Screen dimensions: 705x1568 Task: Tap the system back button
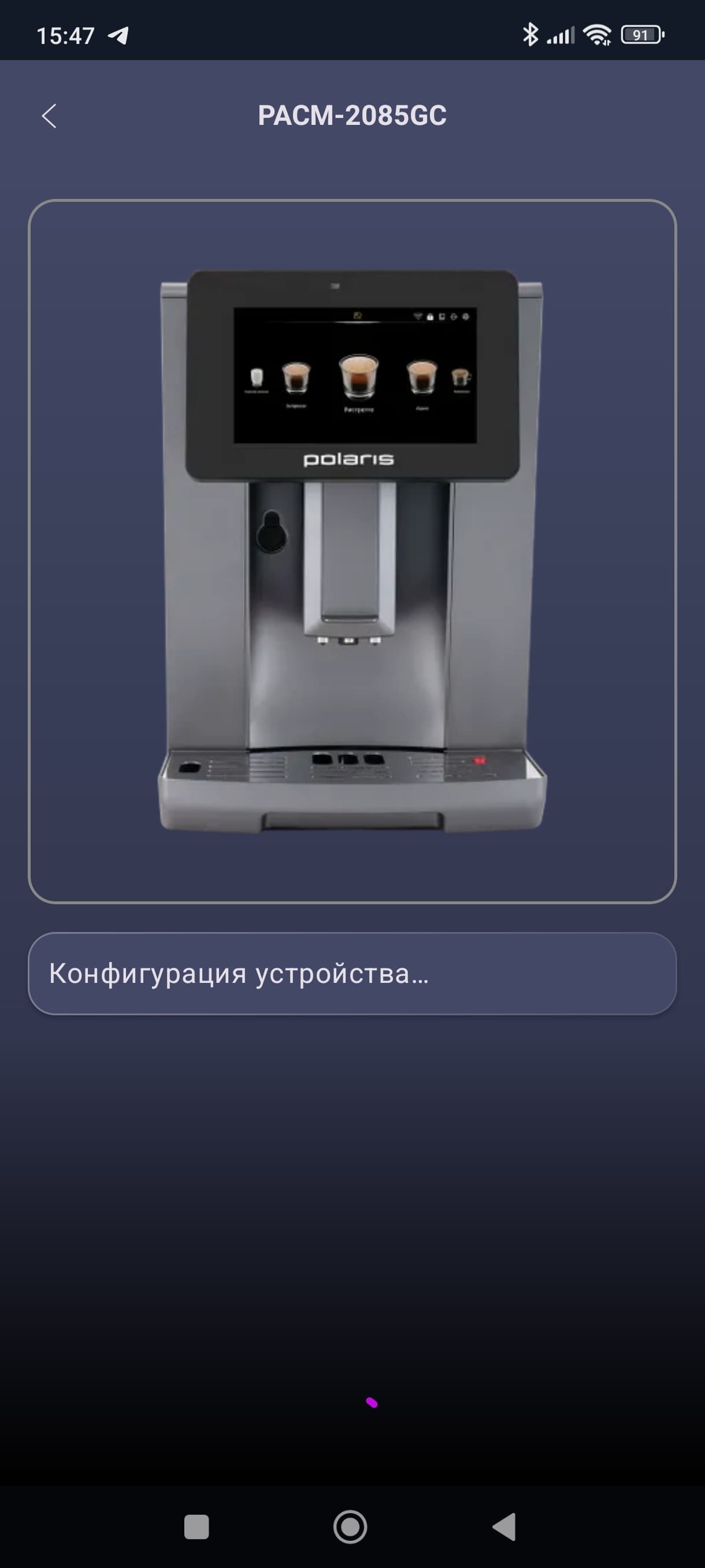tap(504, 1526)
